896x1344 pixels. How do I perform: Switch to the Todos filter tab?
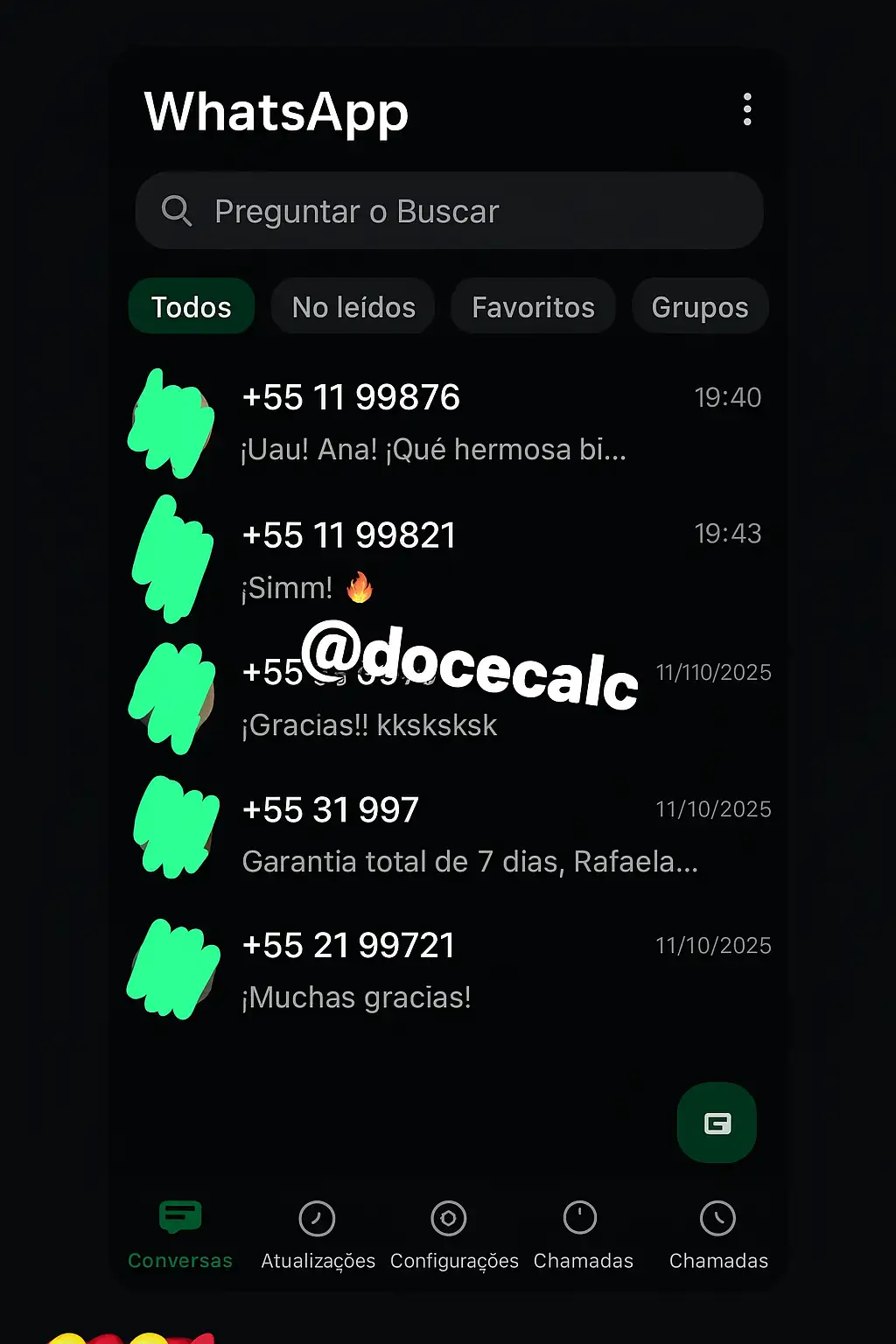[191, 306]
